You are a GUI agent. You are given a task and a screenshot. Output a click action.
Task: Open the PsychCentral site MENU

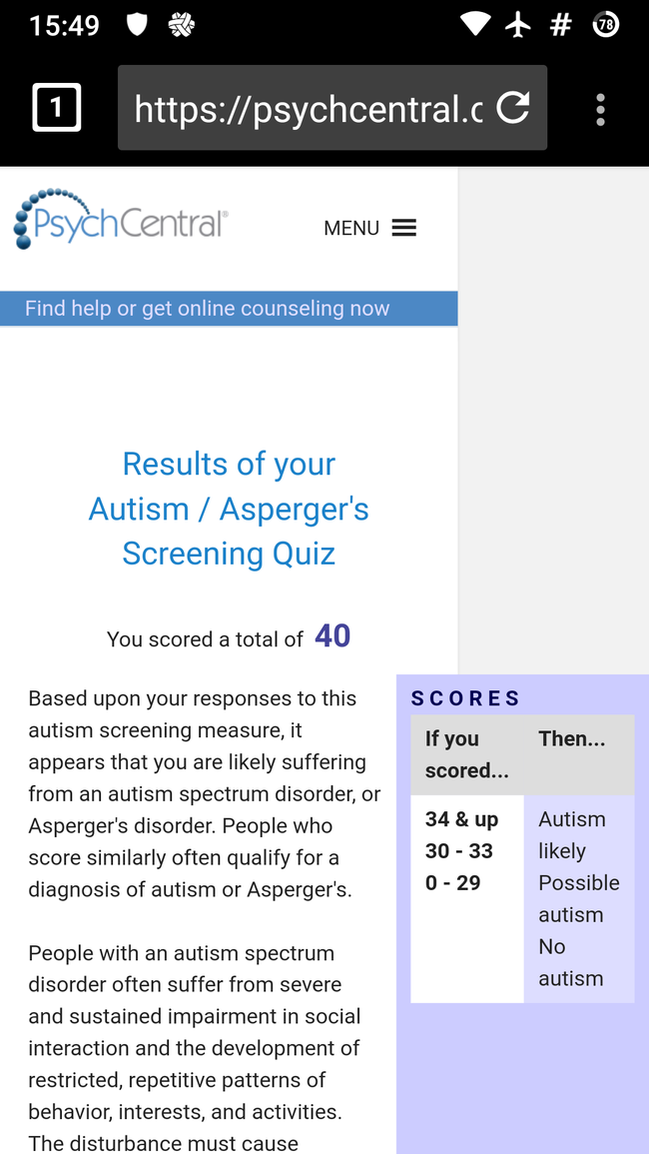[x=370, y=228]
